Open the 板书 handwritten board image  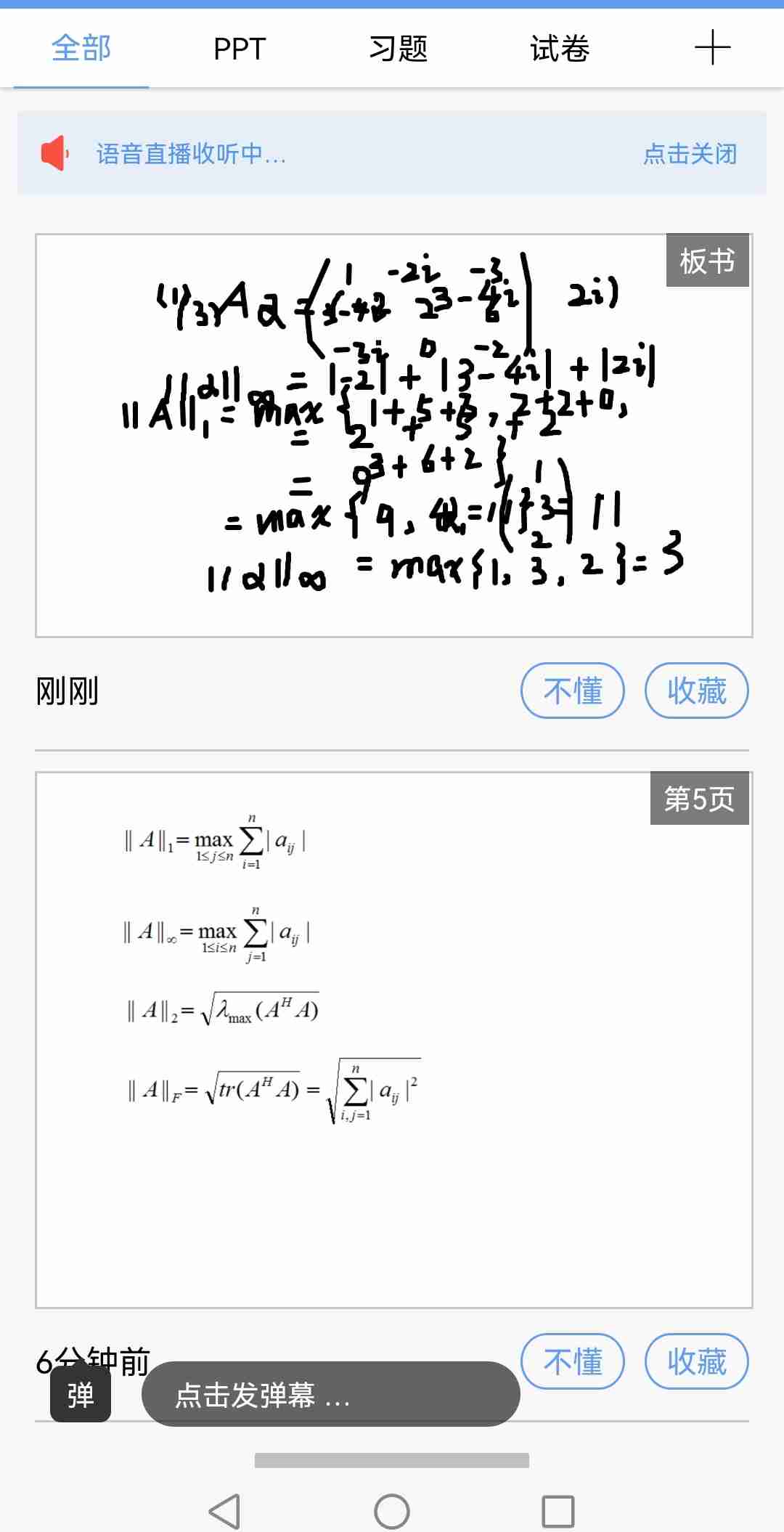pos(393,436)
